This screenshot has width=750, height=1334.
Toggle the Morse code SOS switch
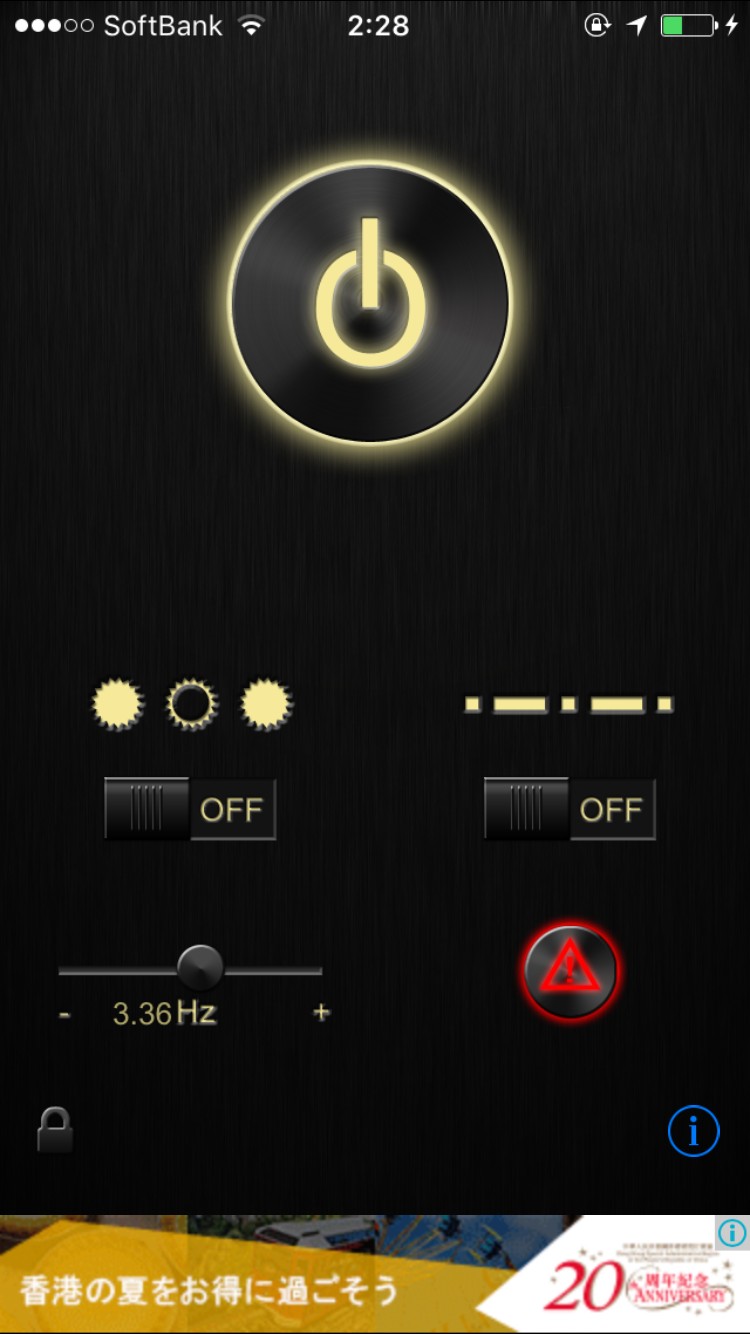(x=570, y=809)
